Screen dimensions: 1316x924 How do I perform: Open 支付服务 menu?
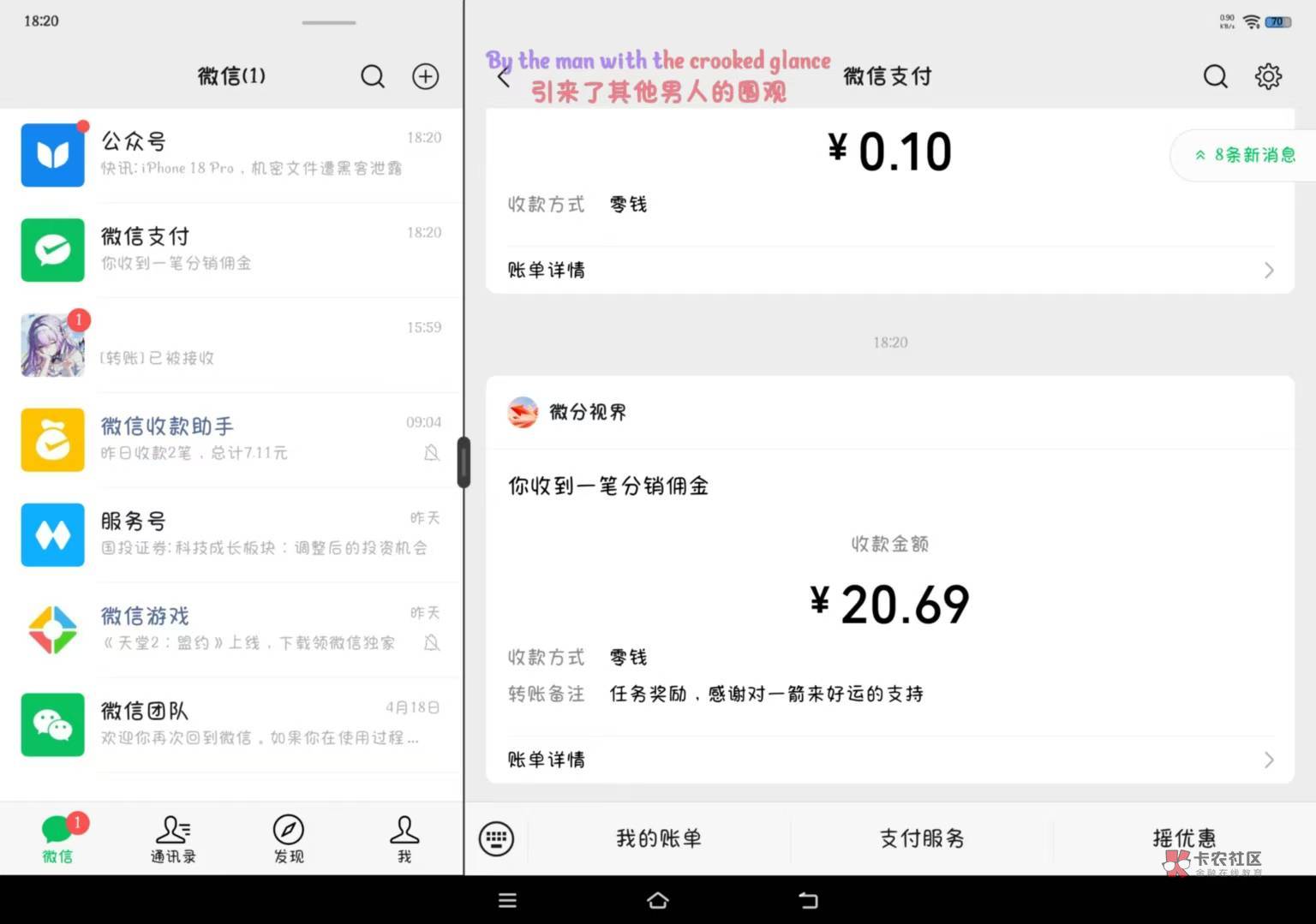[x=922, y=838]
